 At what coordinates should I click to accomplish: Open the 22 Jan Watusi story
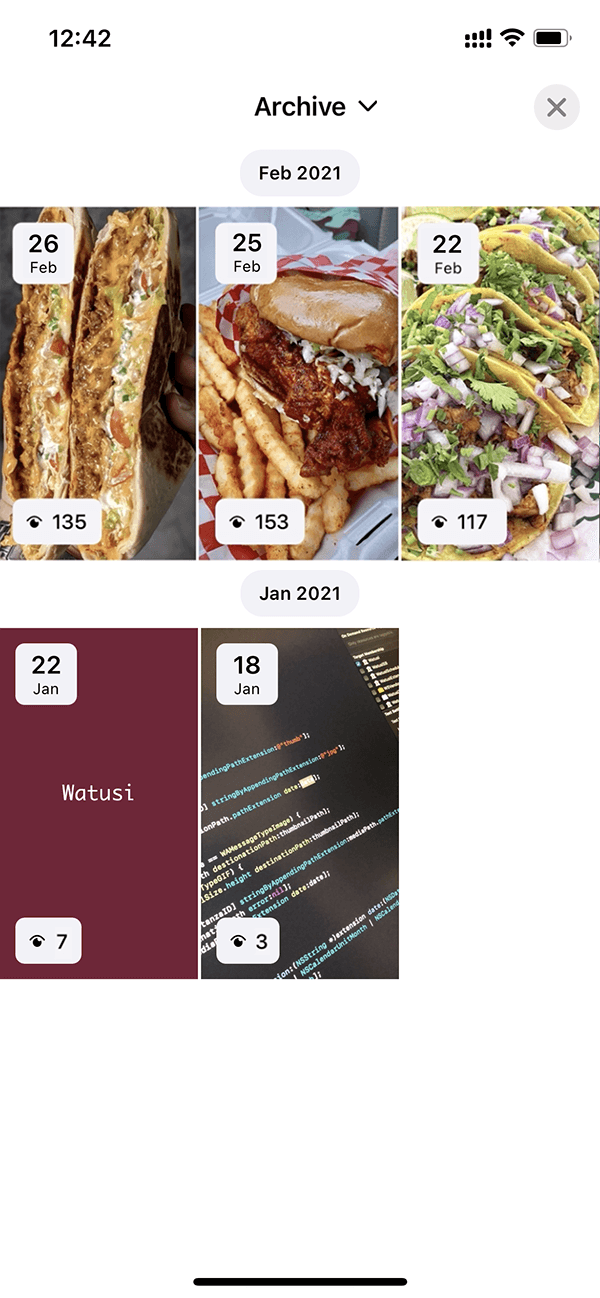tap(98, 803)
